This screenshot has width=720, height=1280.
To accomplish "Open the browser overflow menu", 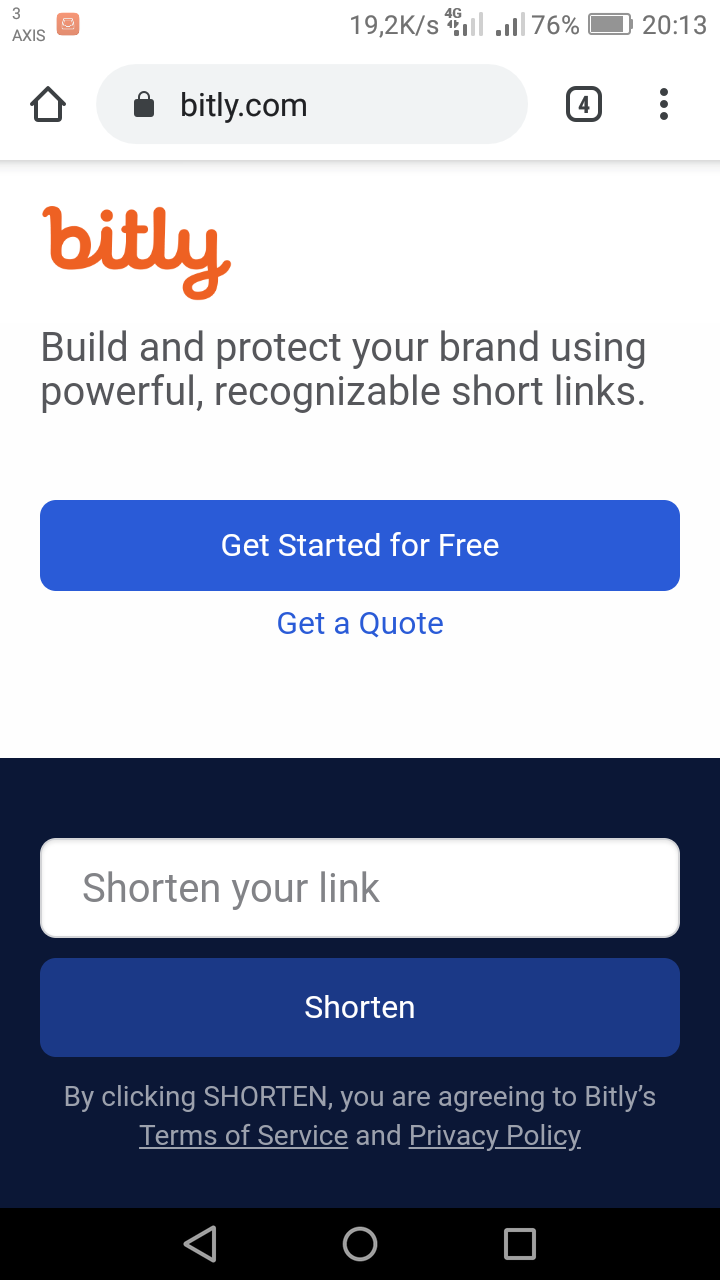I will coord(664,105).
